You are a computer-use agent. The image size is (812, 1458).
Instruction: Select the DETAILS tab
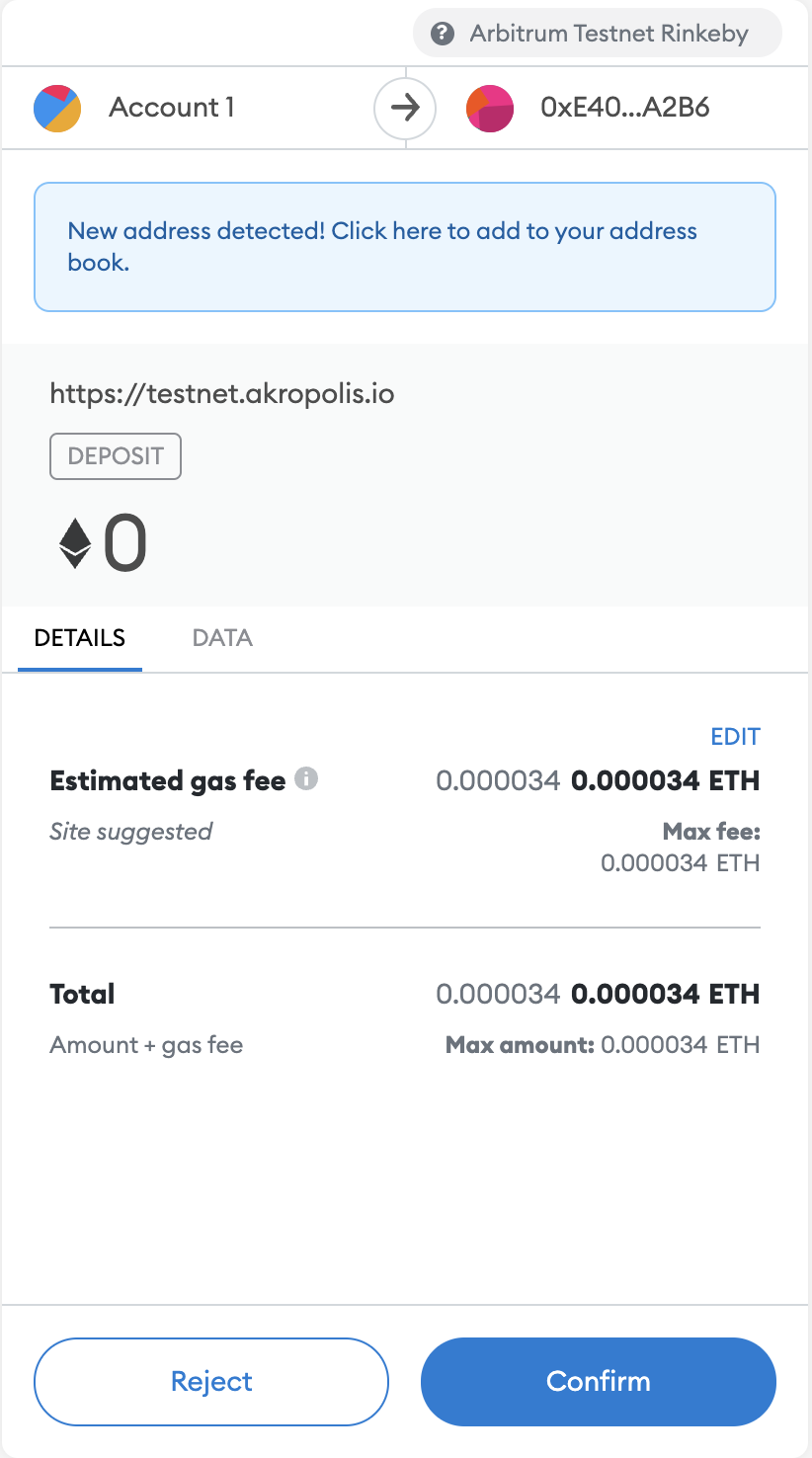click(x=80, y=638)
